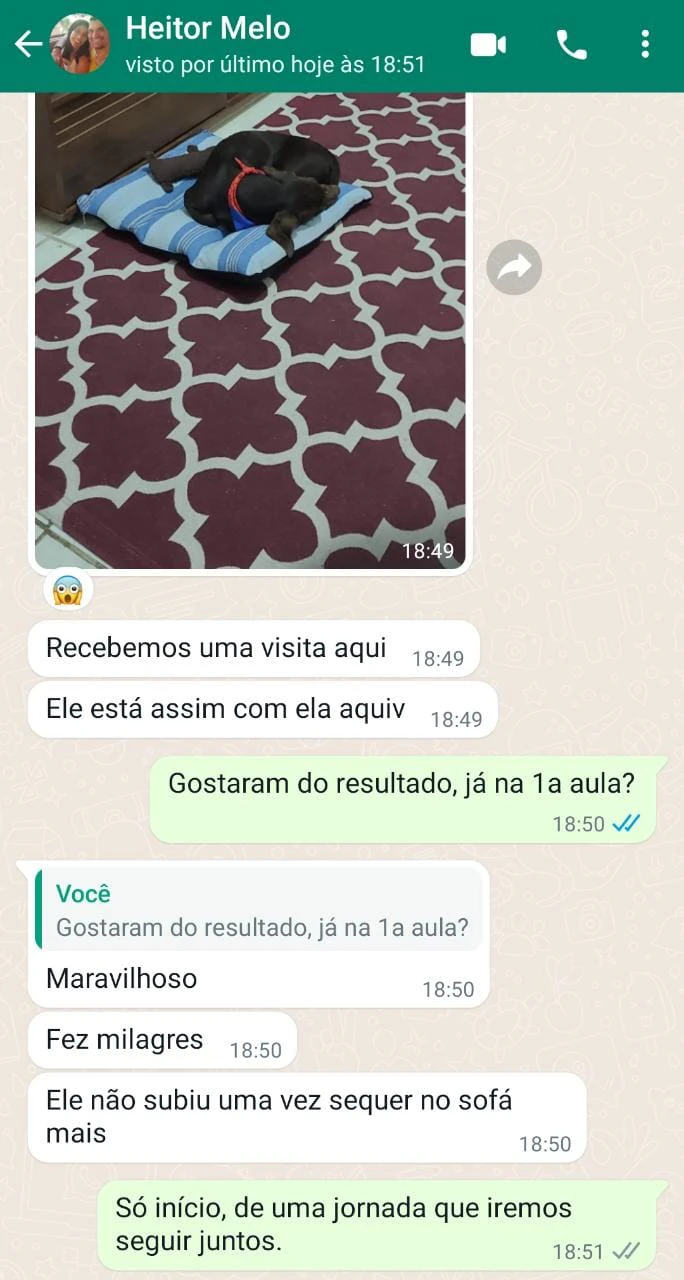
Task: Forward the dog photo message
Action: click(x=514, y=267)
